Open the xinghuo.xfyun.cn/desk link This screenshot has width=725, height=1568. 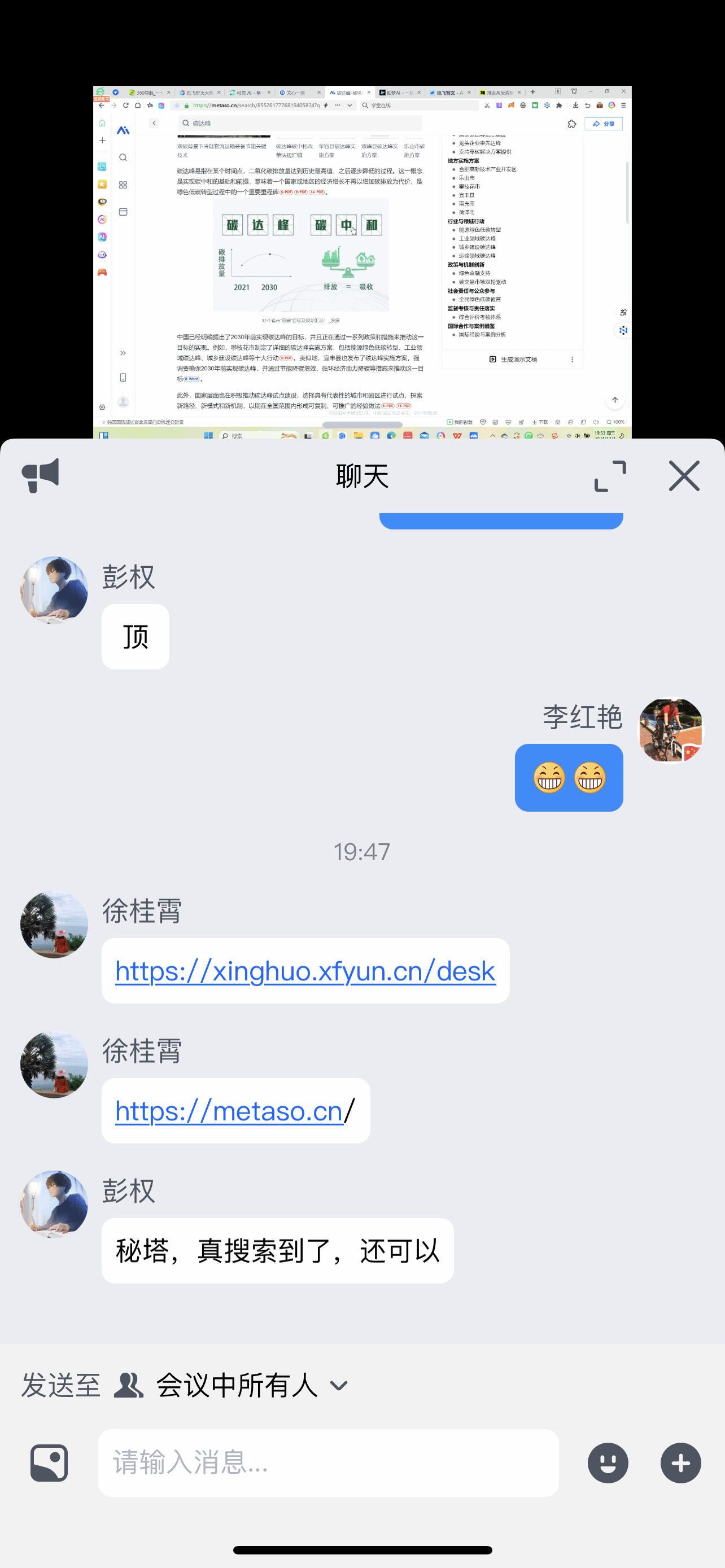[x=305, y=971]
